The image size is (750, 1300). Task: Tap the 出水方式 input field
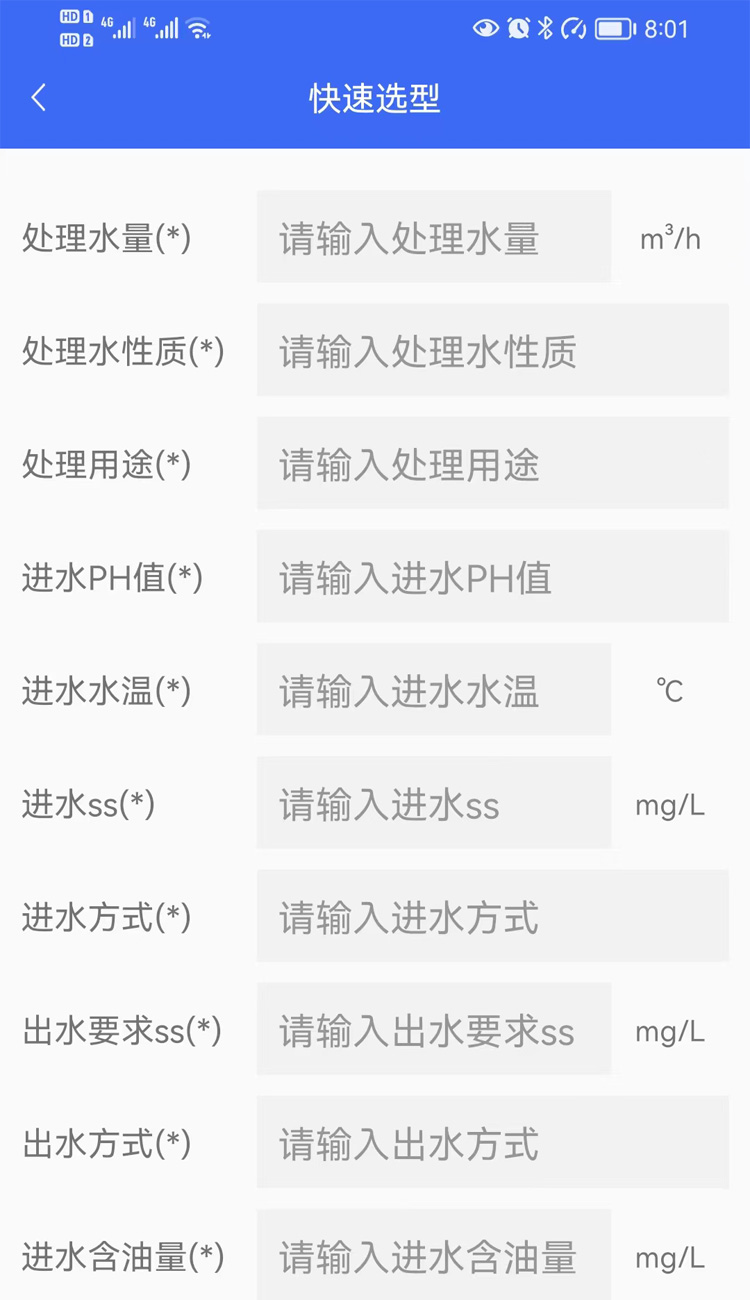point(493,1141)
